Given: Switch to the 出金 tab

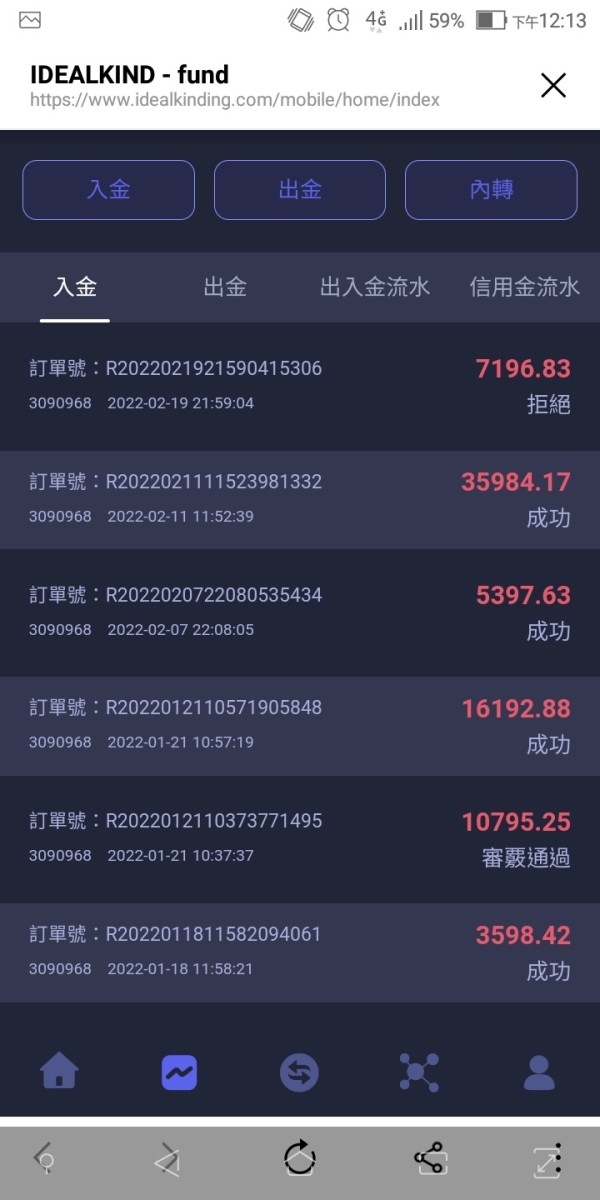Looking at the screenshot, I should (225, 288).
